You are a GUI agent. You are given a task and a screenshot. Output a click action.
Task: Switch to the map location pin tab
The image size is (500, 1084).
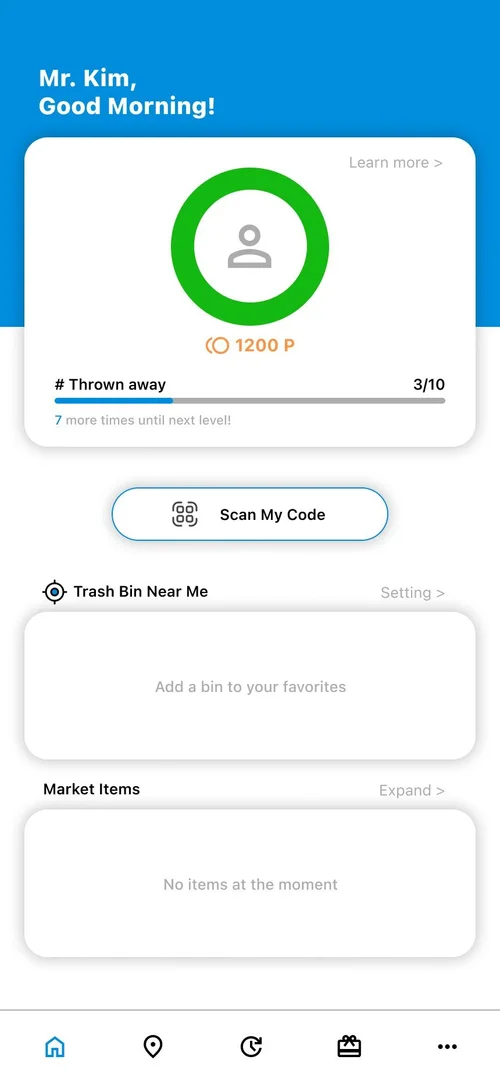(x=153, y=1047)
